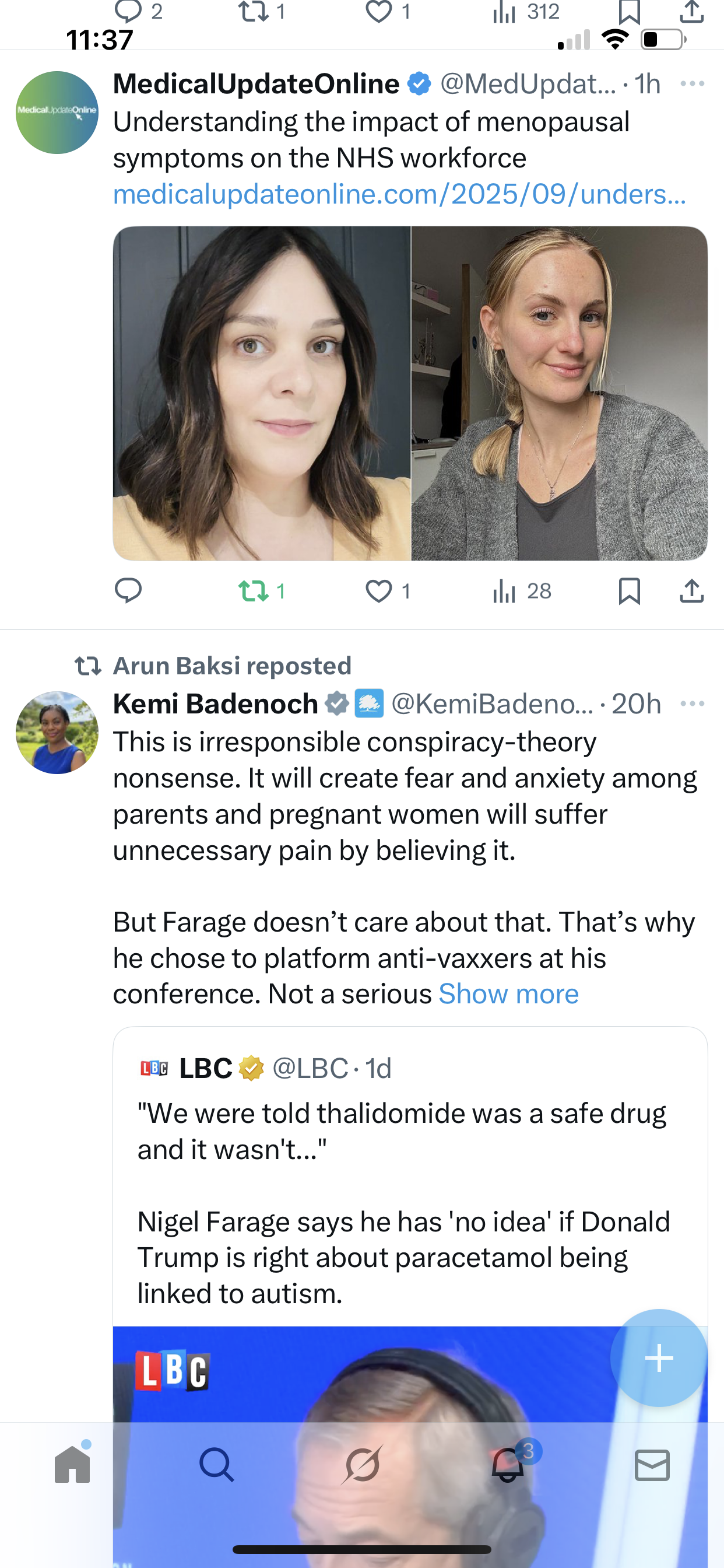Compose a new post

click(659, 1357)
